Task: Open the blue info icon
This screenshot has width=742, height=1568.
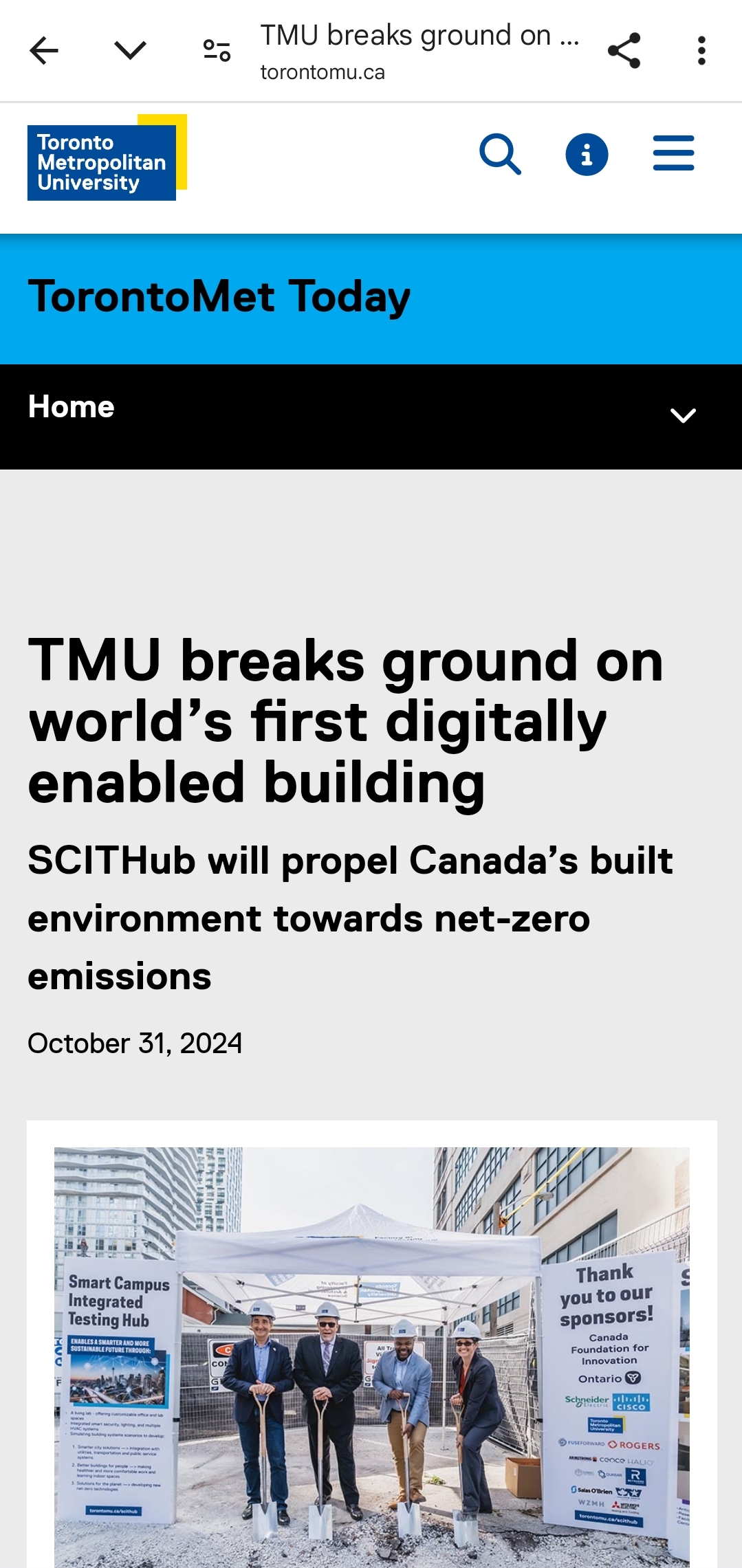Action: tap(586, 155)
